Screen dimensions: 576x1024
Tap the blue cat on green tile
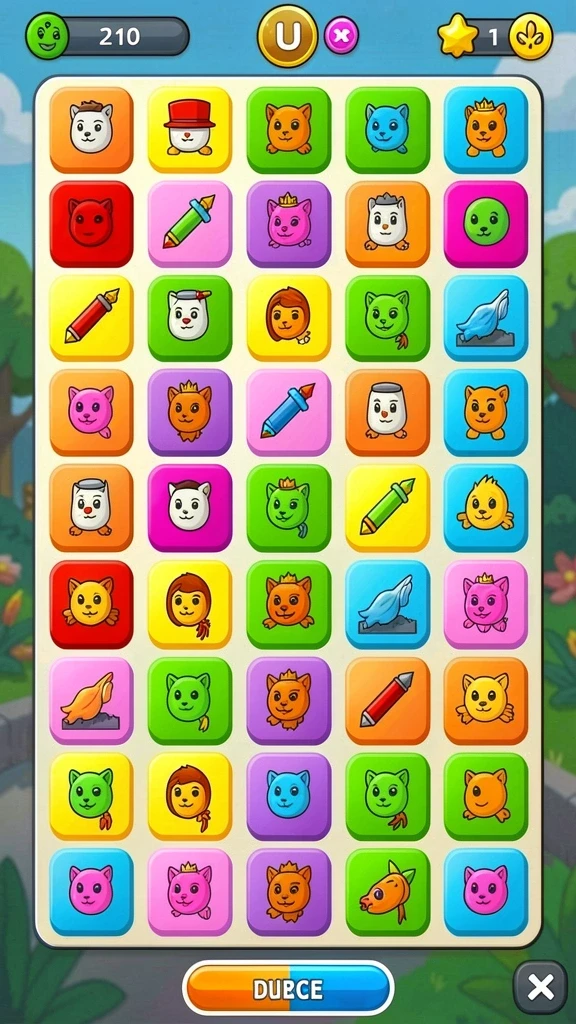pyautogui.click(x=387, y=130)
